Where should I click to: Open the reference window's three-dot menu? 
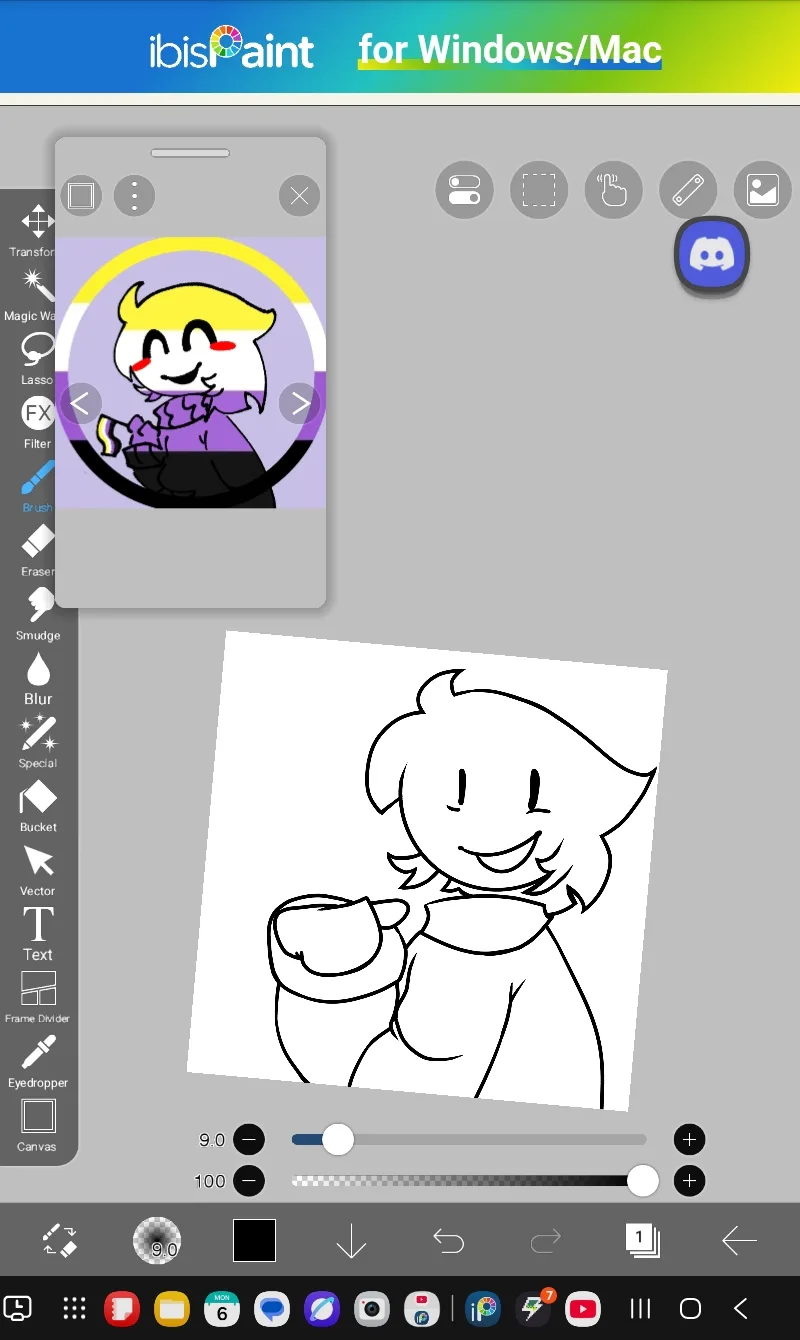(x=134, y=196)
